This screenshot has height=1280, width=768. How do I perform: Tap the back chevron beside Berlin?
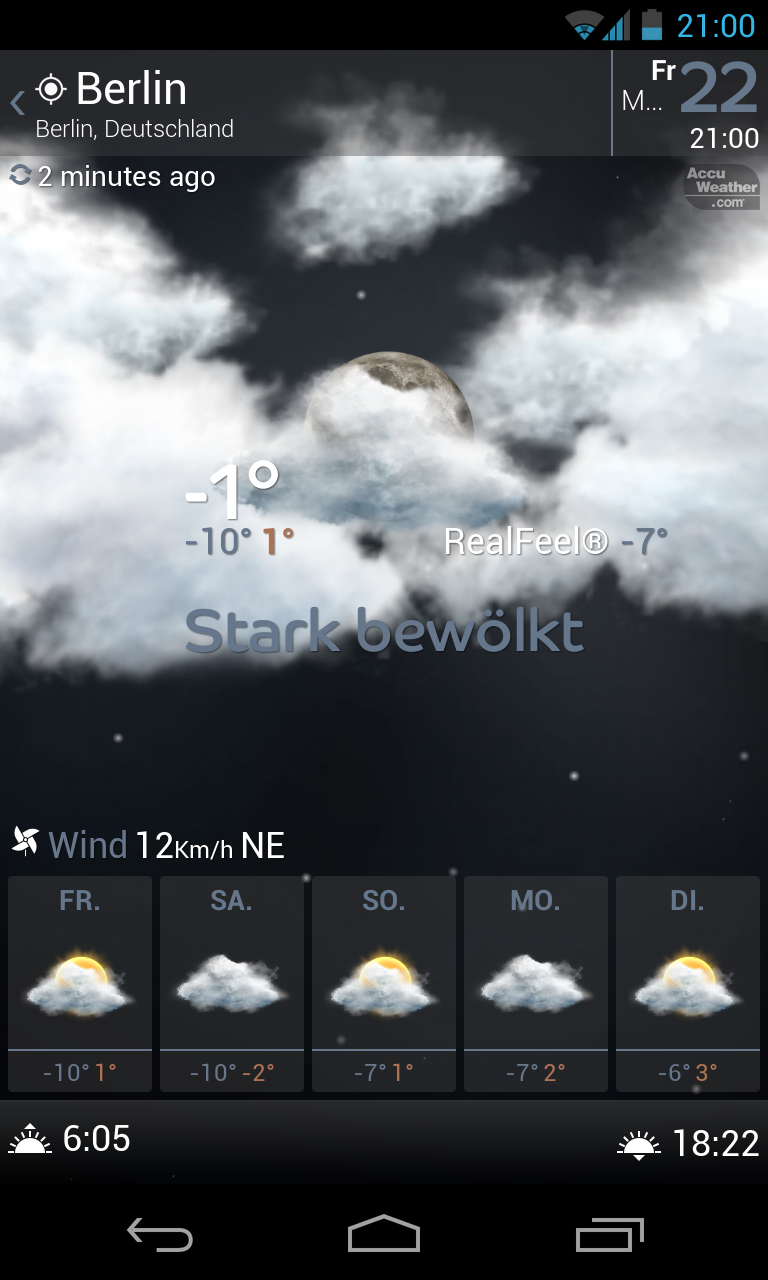(x=17, y=102)
